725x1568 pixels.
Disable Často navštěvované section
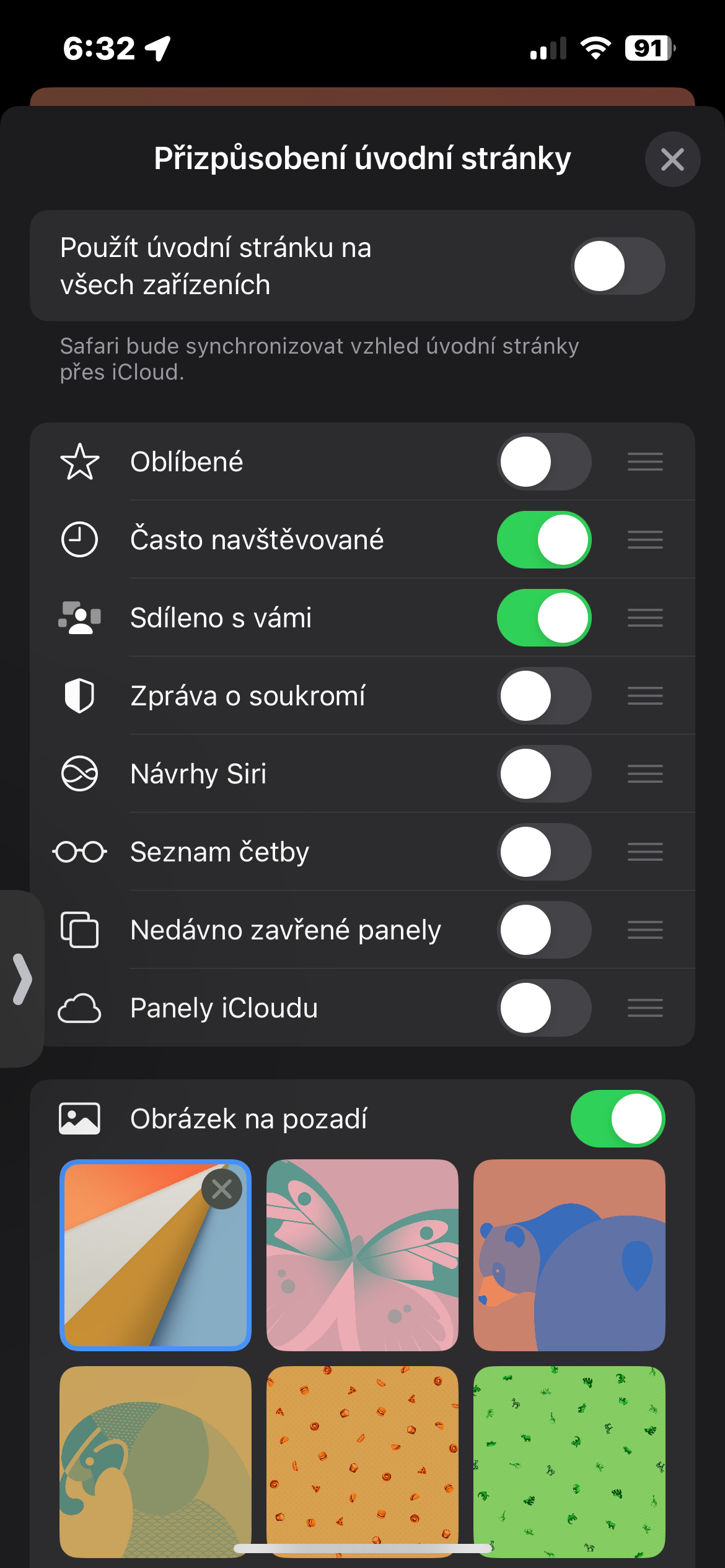pyautogui.click(x=544, y=540)
